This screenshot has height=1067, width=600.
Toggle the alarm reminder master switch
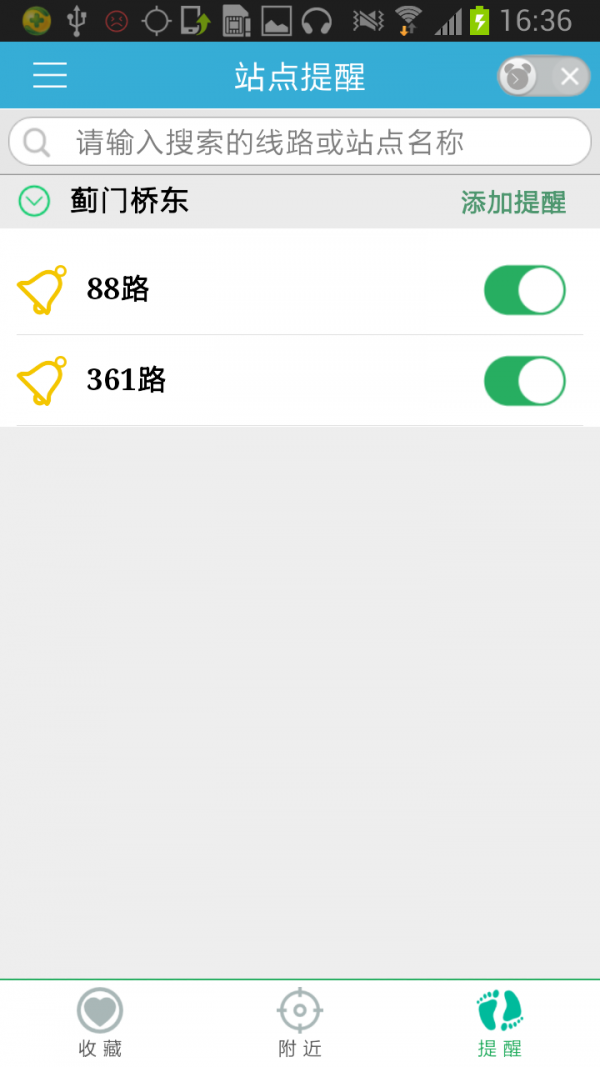point(542,77)
